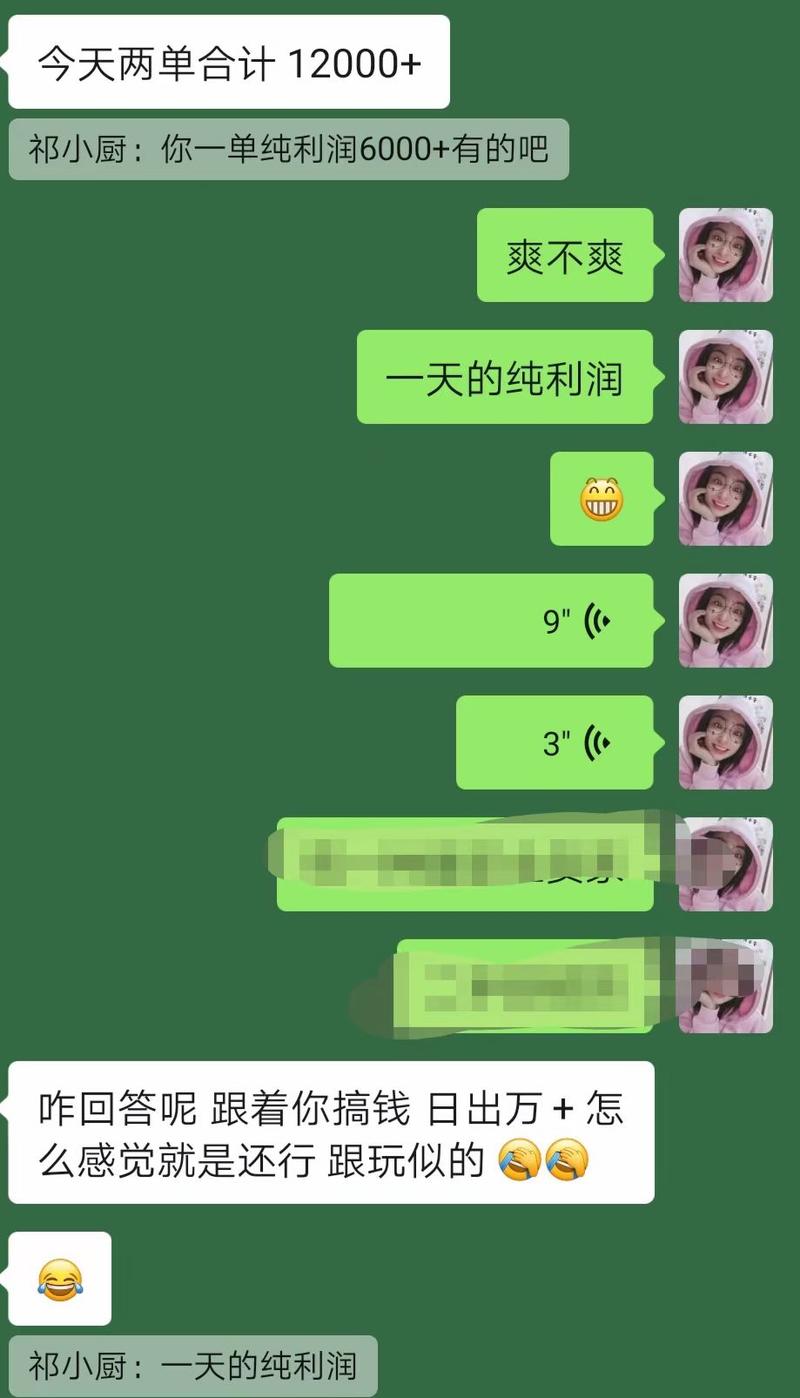
Task: Tap the avatar beside the topmost blurred message
Action: pos(726,865)
